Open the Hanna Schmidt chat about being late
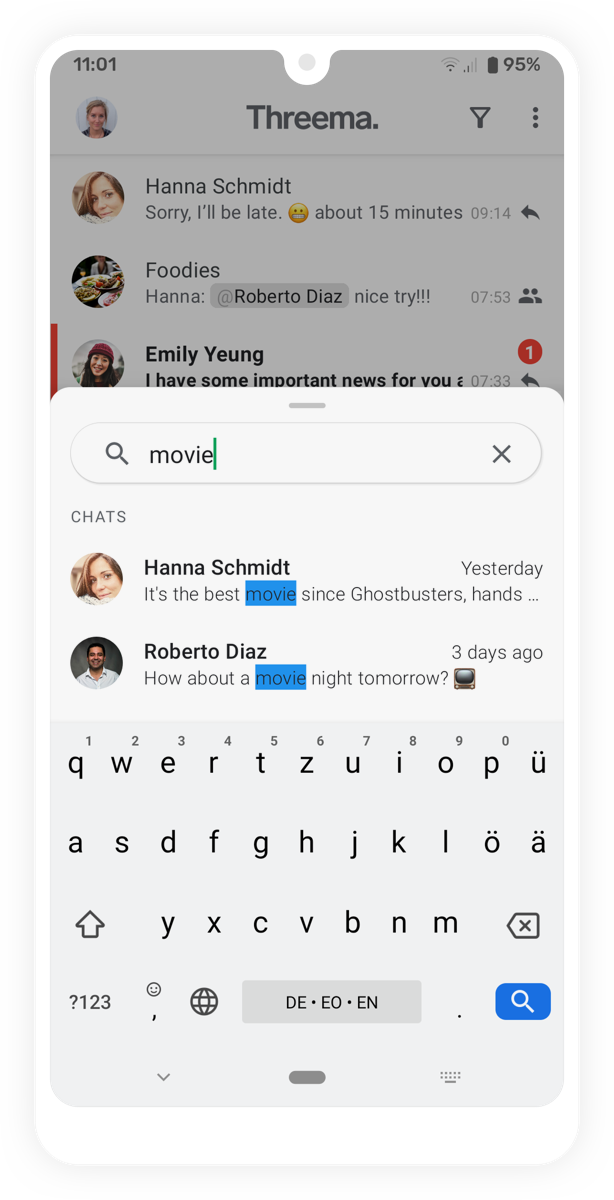 pos(306,198)
